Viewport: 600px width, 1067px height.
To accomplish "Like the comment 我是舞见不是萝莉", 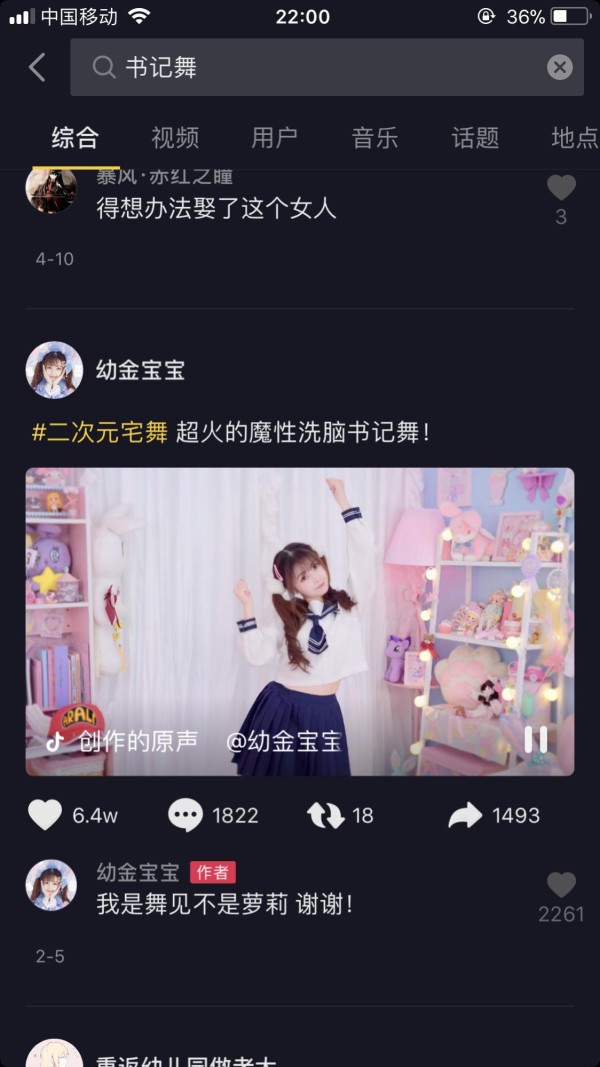I will (x=561, y=885).
